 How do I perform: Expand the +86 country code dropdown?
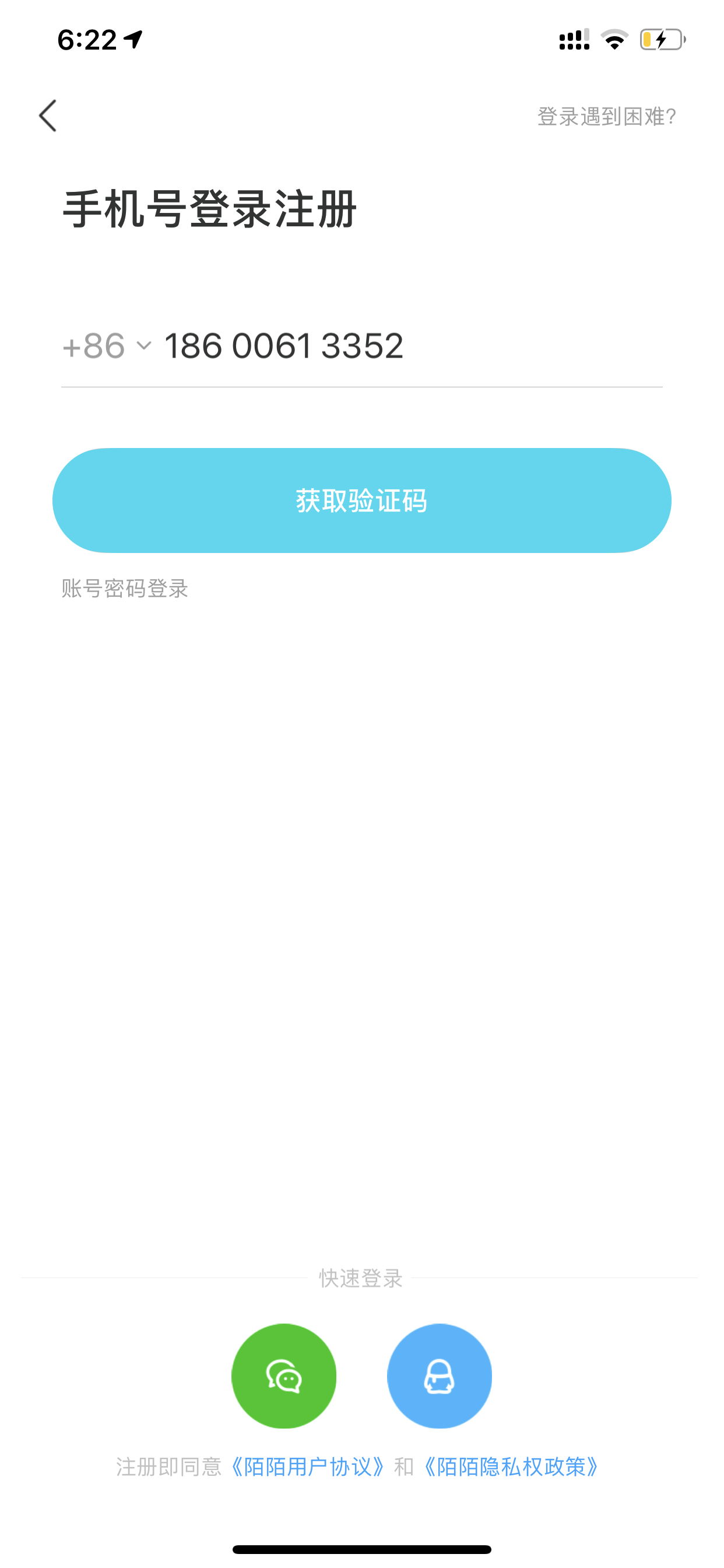pyautogui.click(x=107, y=346)
